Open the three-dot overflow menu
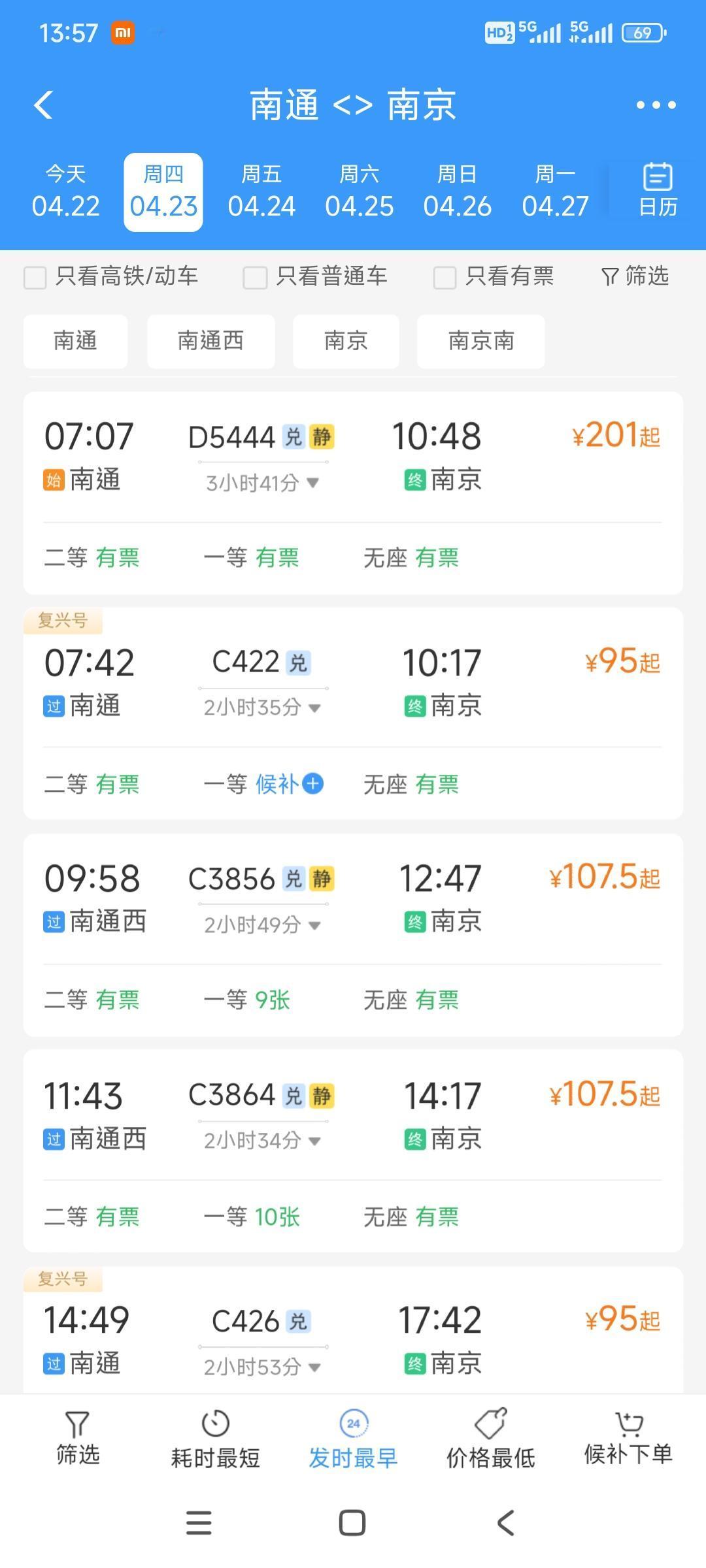The width and height of the screenshot is (706, 1568). (x=656, y=105)
